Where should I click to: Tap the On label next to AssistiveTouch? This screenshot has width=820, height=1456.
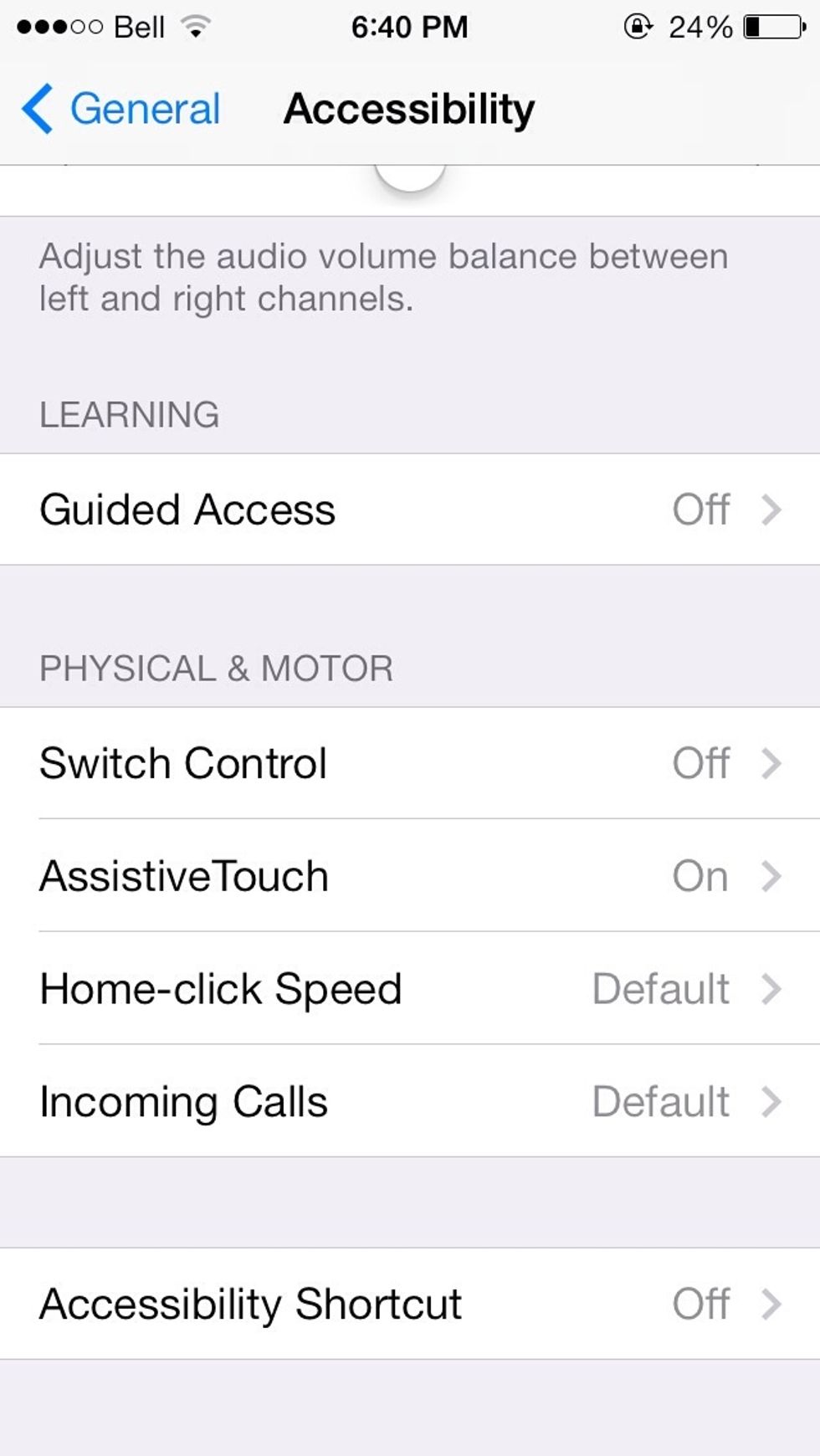tap(701, 876)
